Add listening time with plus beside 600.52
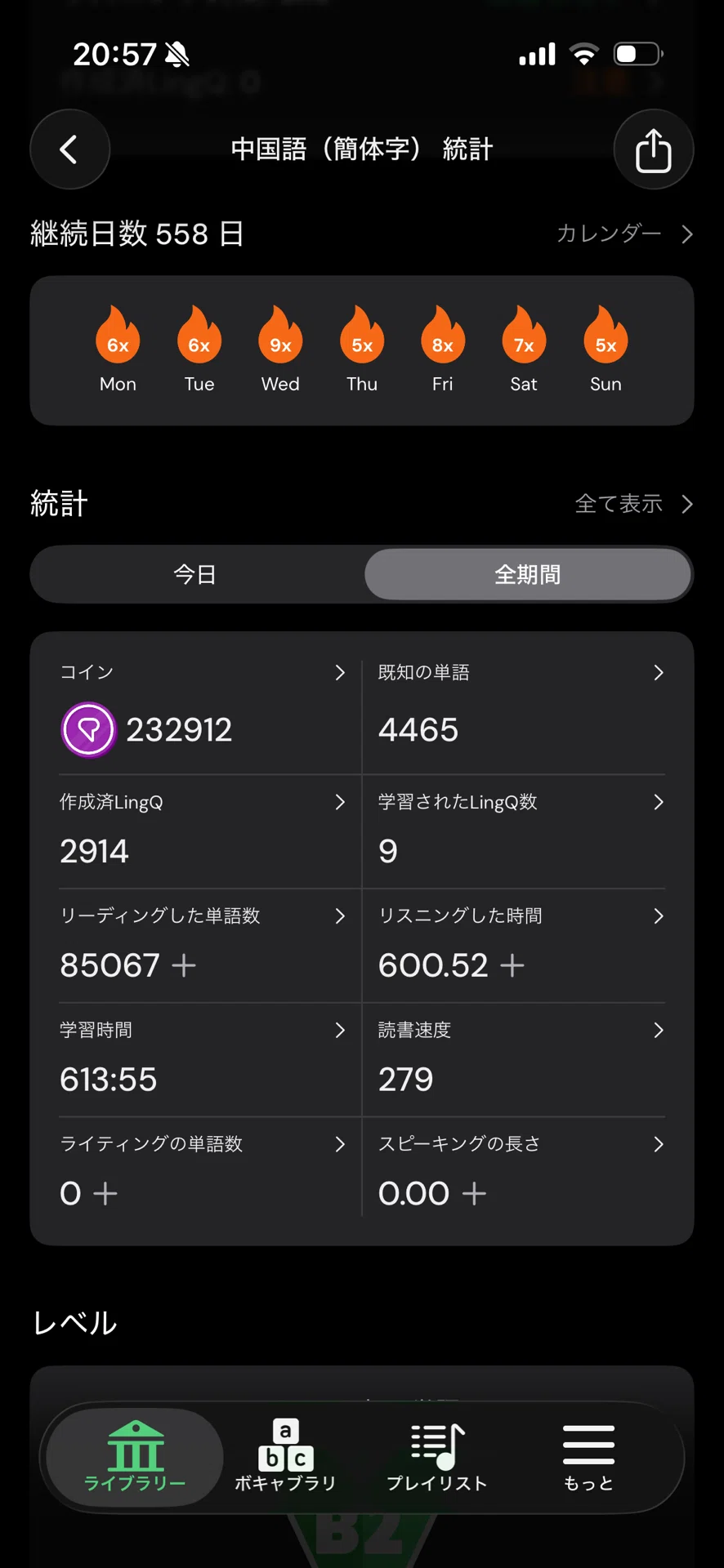This screenshot has width=724, height=1568. [512, 965]
